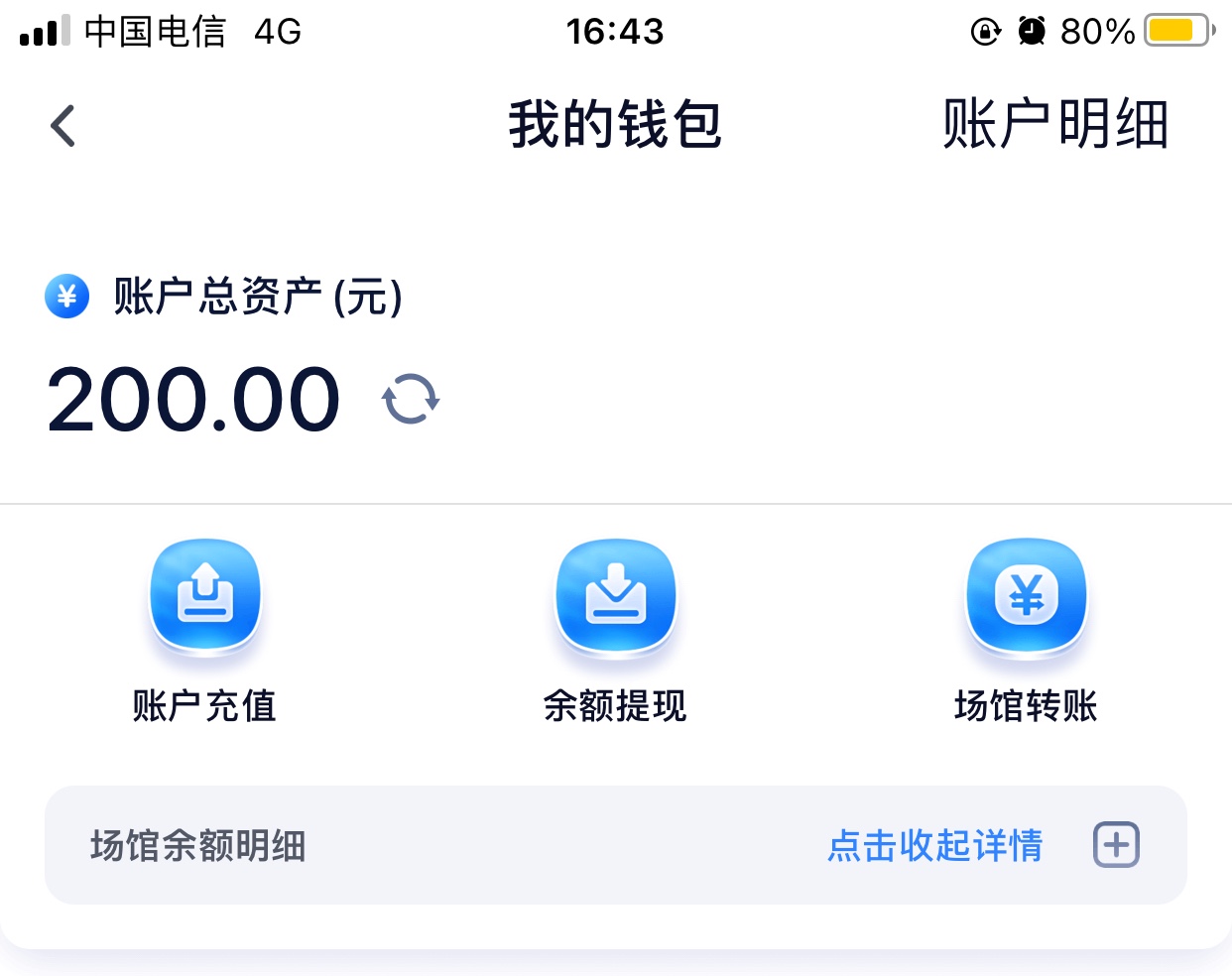Refresh the total balance amount

coord(411,399)
